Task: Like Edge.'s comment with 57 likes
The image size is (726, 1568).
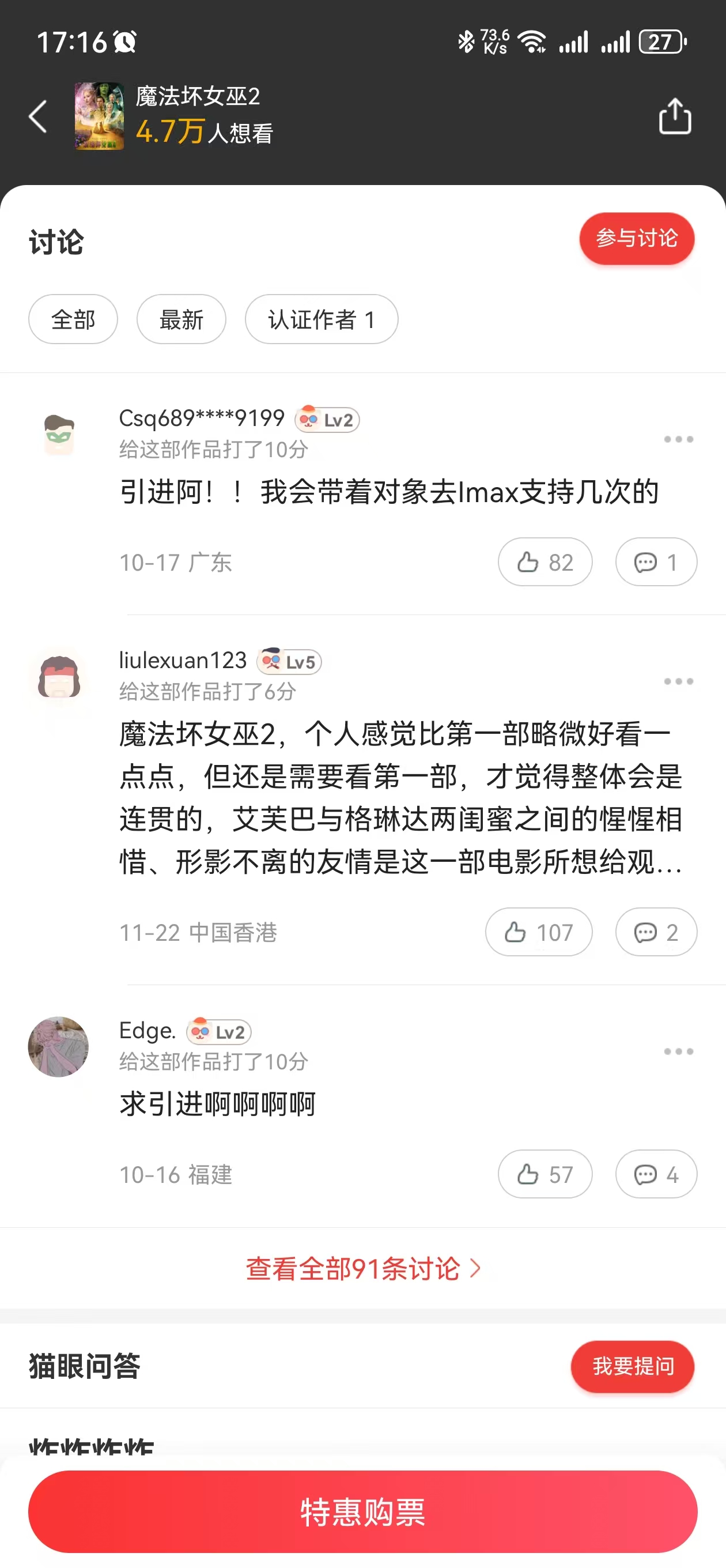Action: coord(544,1174)
